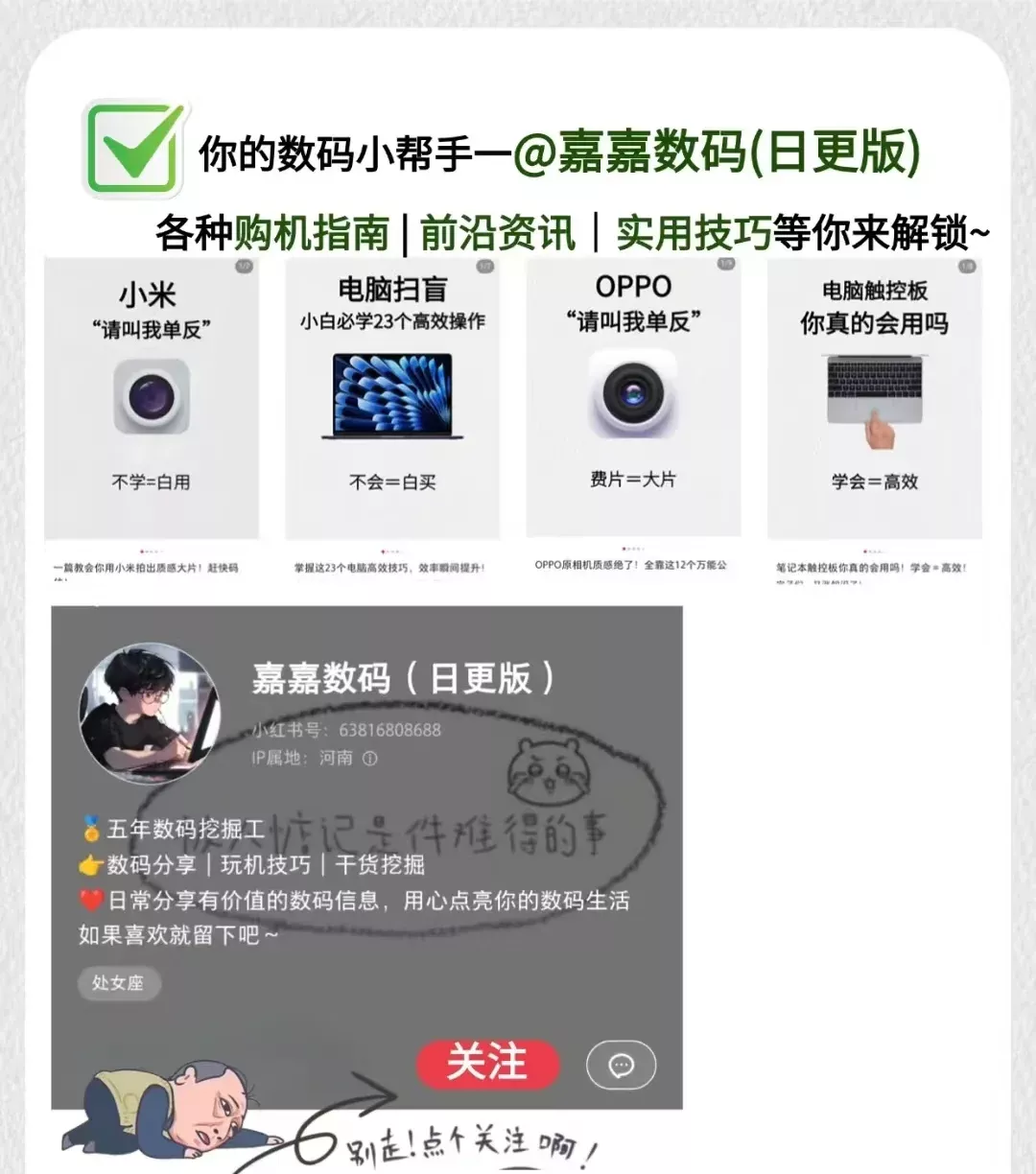The width and height of the screenshot is (1036, 1174).
Task: Select the camera icon in the 小米 post
Action: click(152, 398)
